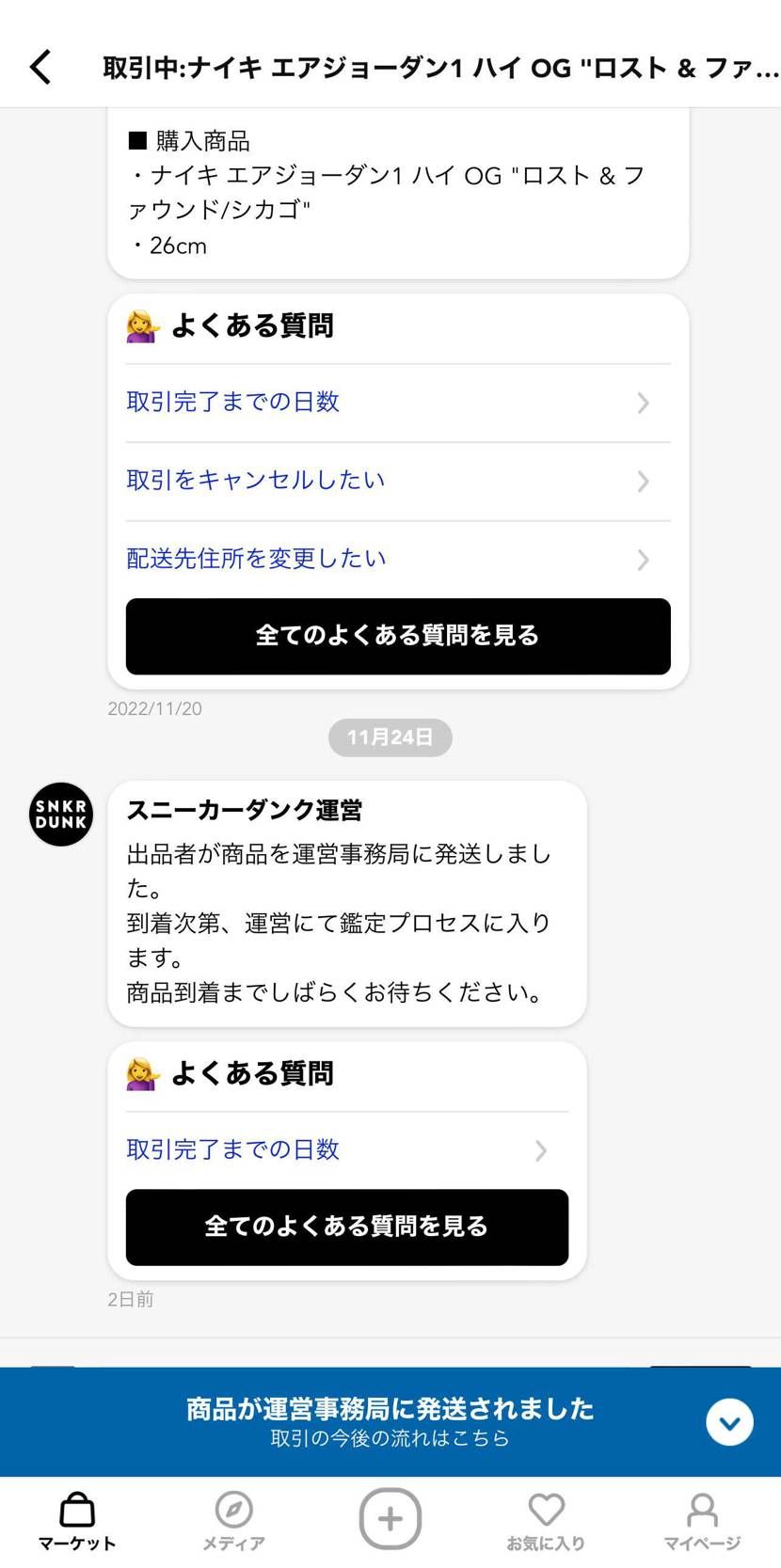Tap the SNKR DUNK avatar icon
This screenshot has width=781, height=1568.
[x=60, y=815]
